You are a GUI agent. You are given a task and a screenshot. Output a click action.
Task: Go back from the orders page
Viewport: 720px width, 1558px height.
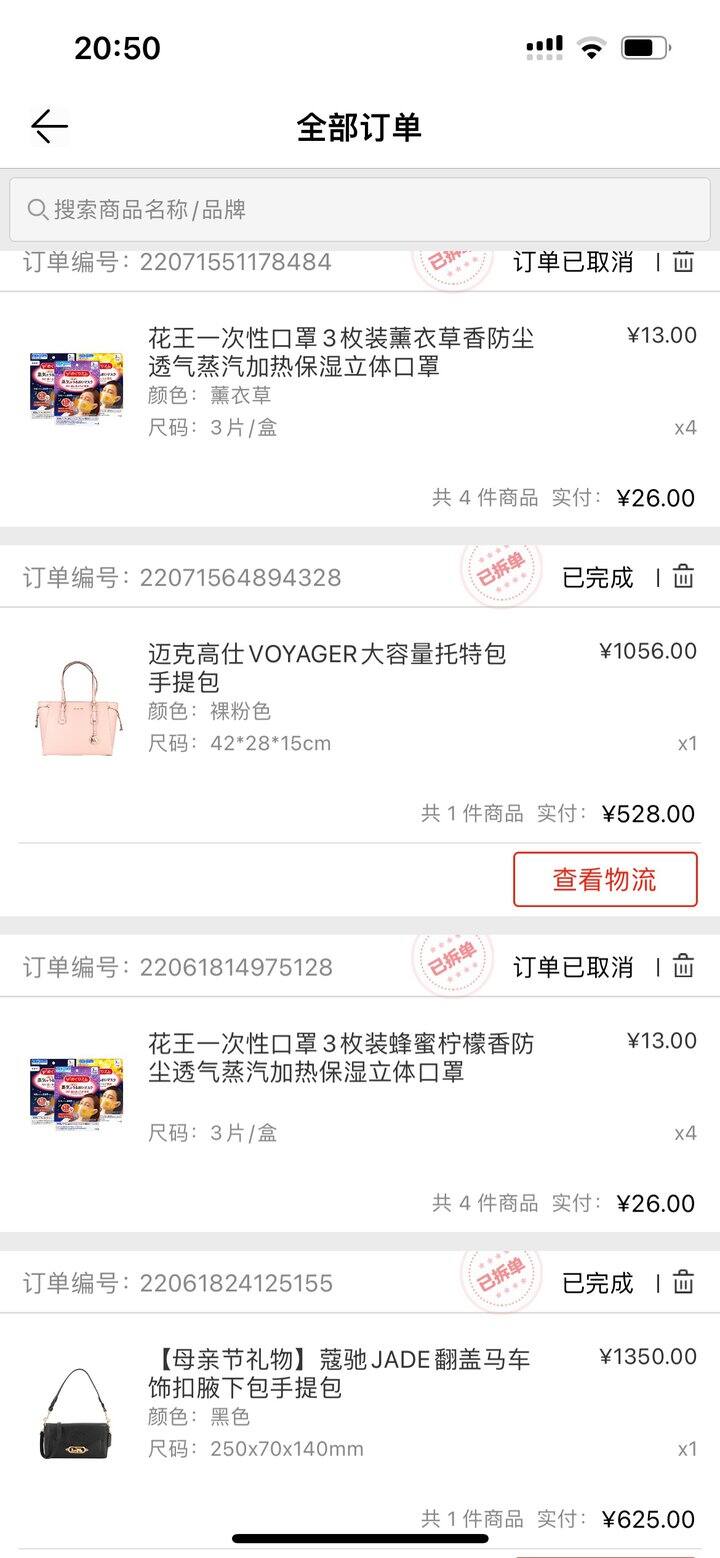tap(49, 127)
